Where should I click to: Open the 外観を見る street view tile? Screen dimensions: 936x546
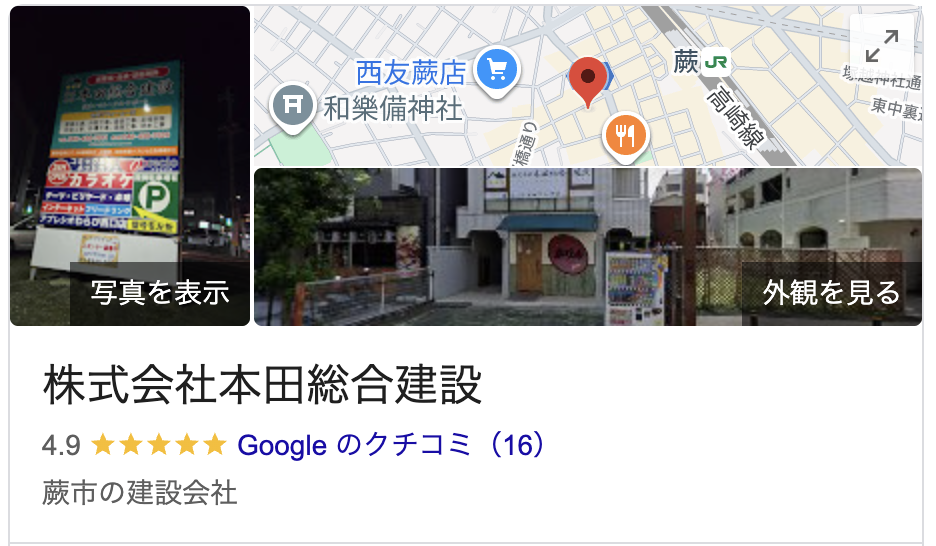coord(588,247)
